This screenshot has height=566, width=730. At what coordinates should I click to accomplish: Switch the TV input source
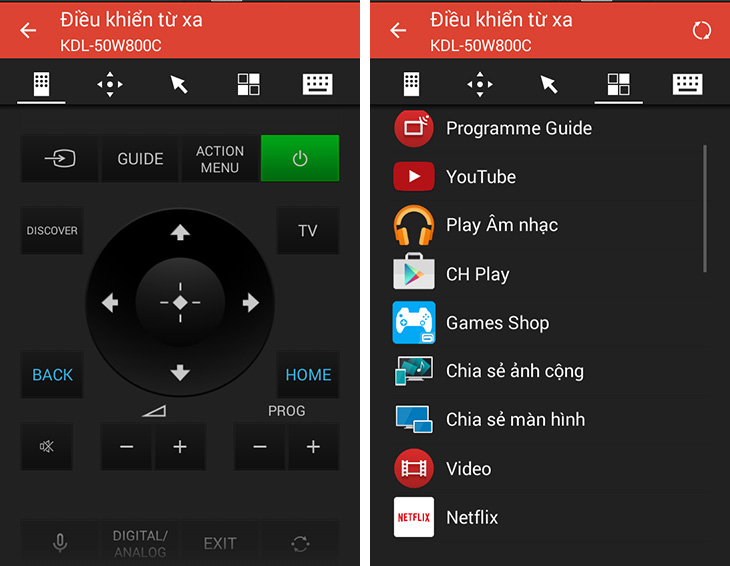(x=60, y=159)
